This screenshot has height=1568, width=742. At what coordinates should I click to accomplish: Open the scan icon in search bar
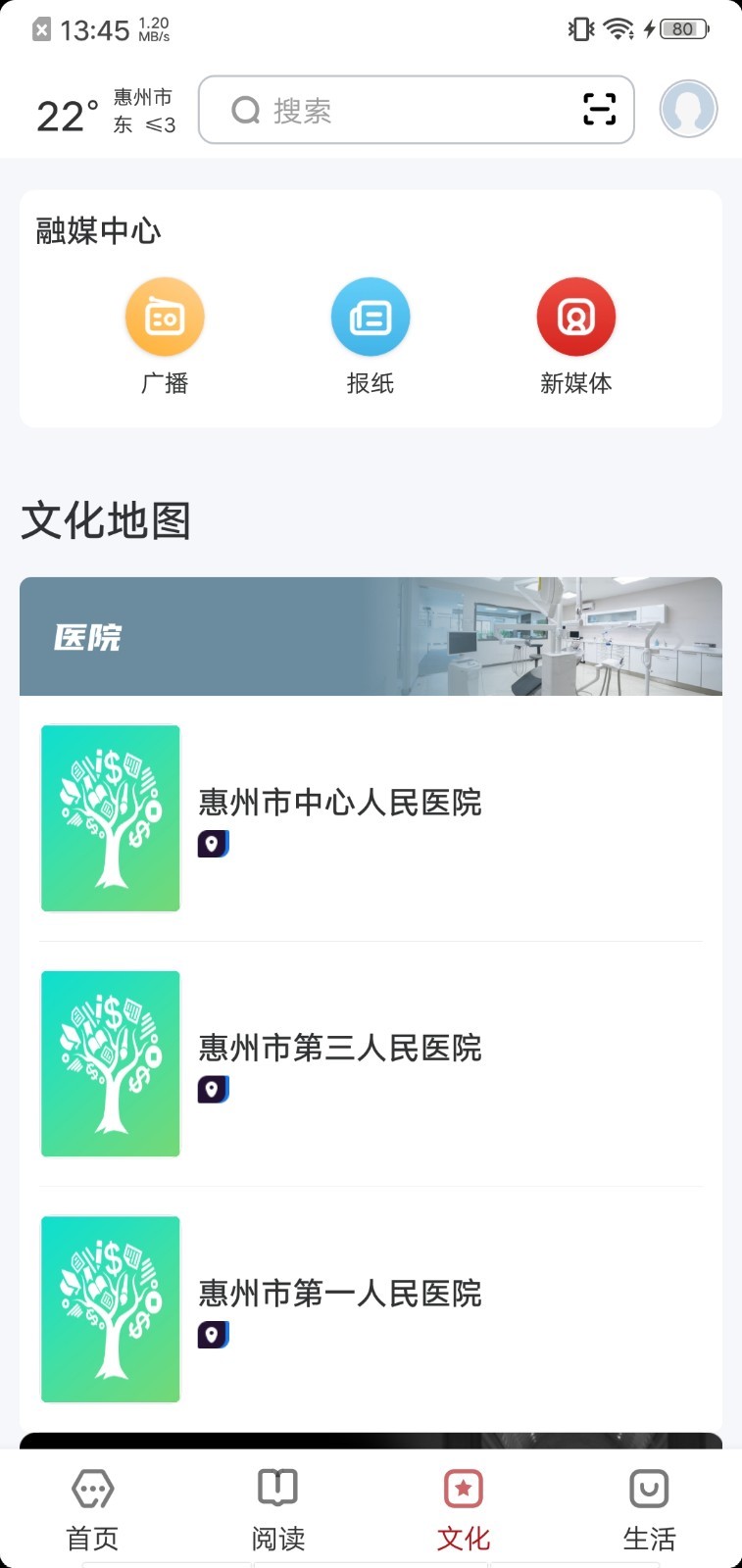click(599, 109)
